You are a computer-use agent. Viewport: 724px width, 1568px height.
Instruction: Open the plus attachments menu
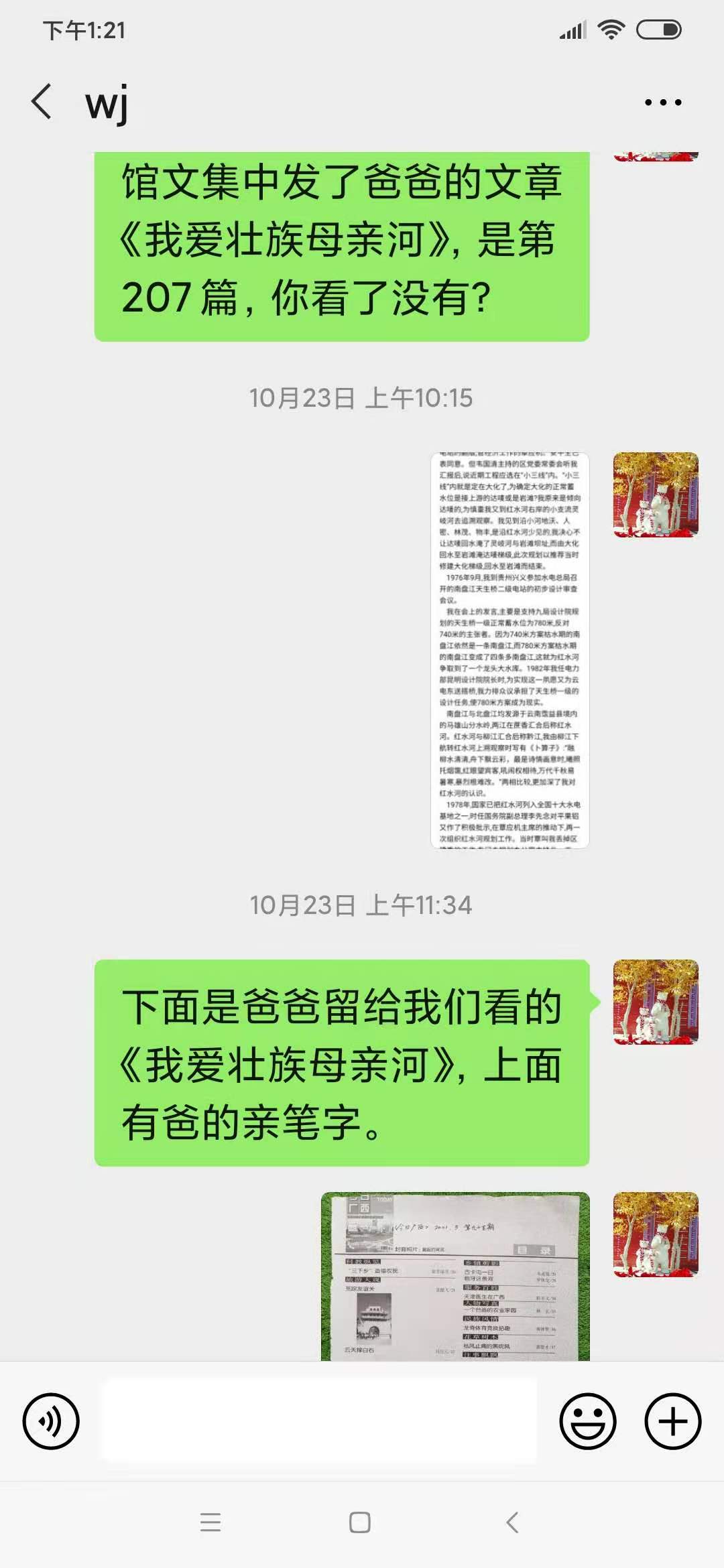coord(672,1421)
